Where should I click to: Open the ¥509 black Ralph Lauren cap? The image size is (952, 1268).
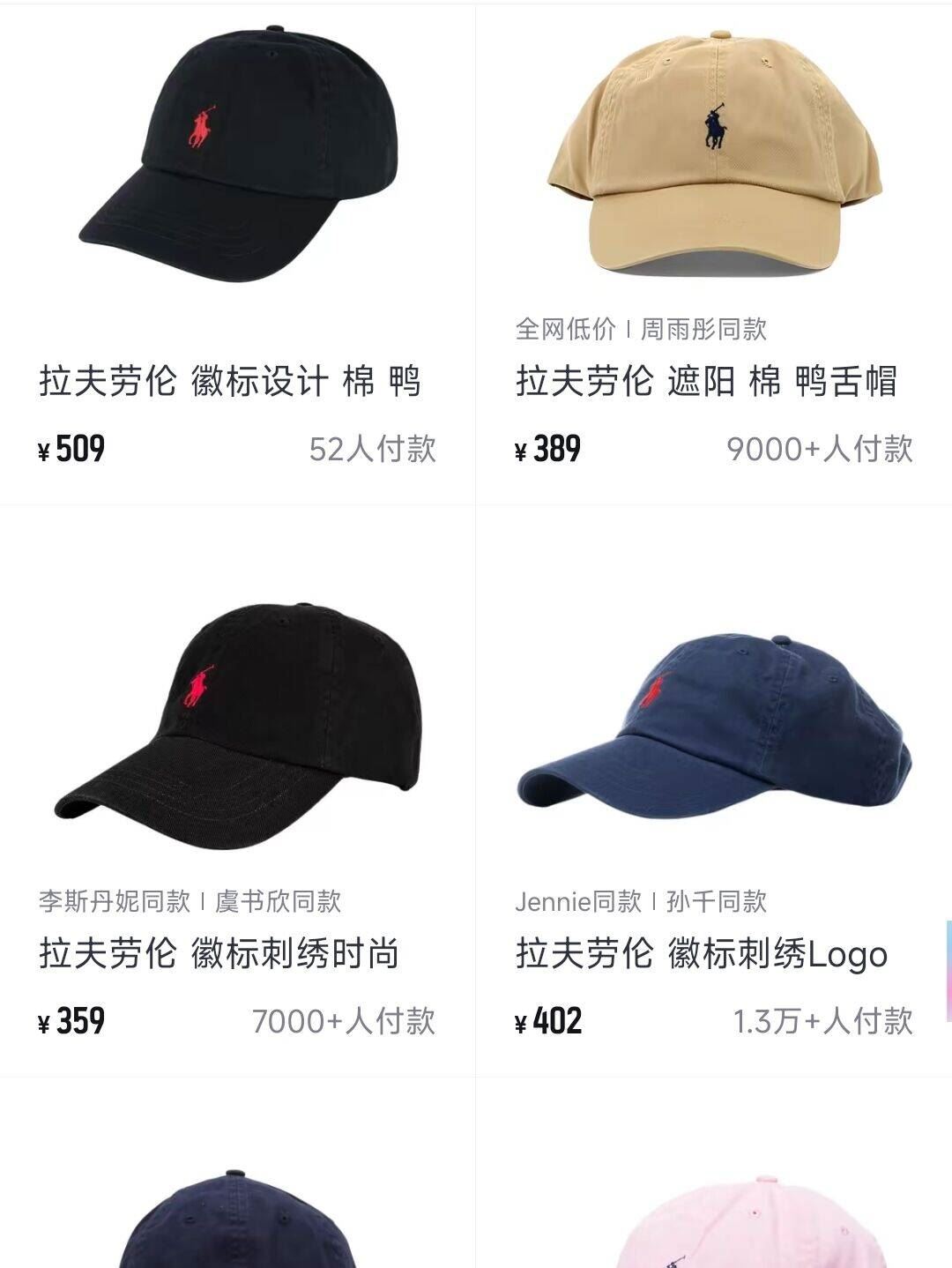click(238, 150)
